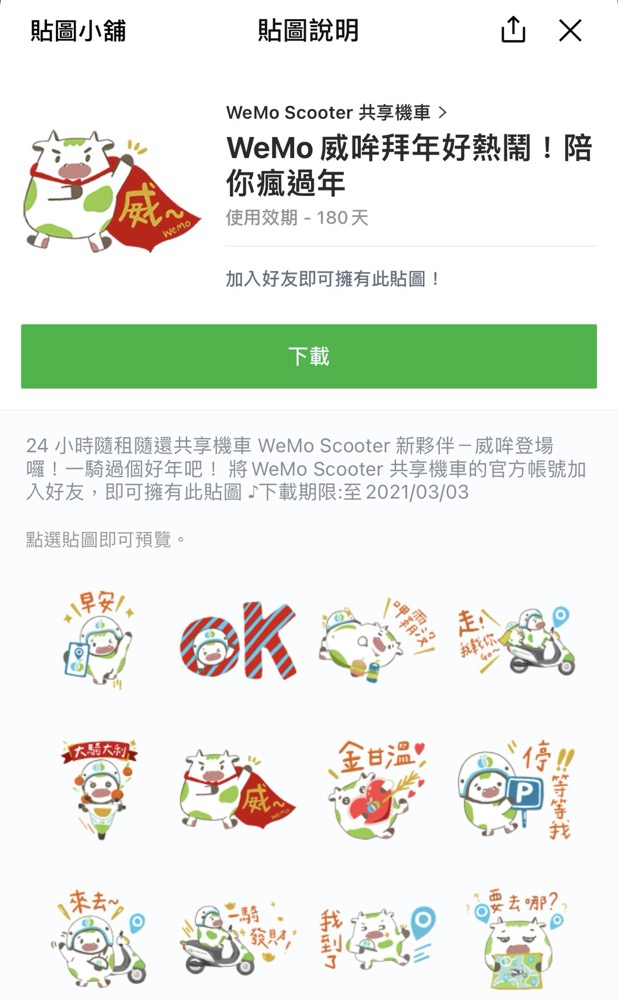Preview the 來去~ scooter sticker
Image resolution: width=618 pixels, height=1000 pixels.
(x=97, y=935)
